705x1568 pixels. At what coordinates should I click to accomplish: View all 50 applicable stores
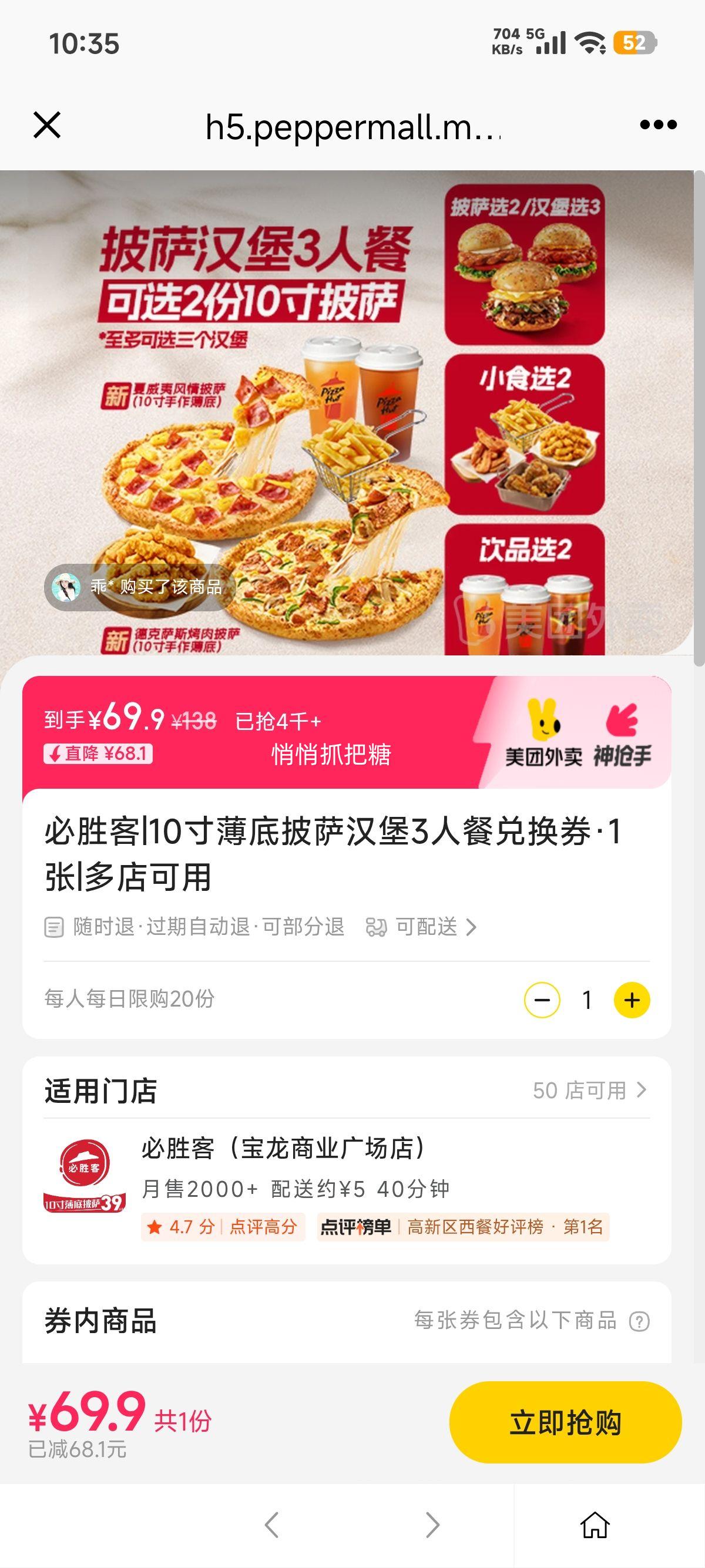(x=589, y=1090)
